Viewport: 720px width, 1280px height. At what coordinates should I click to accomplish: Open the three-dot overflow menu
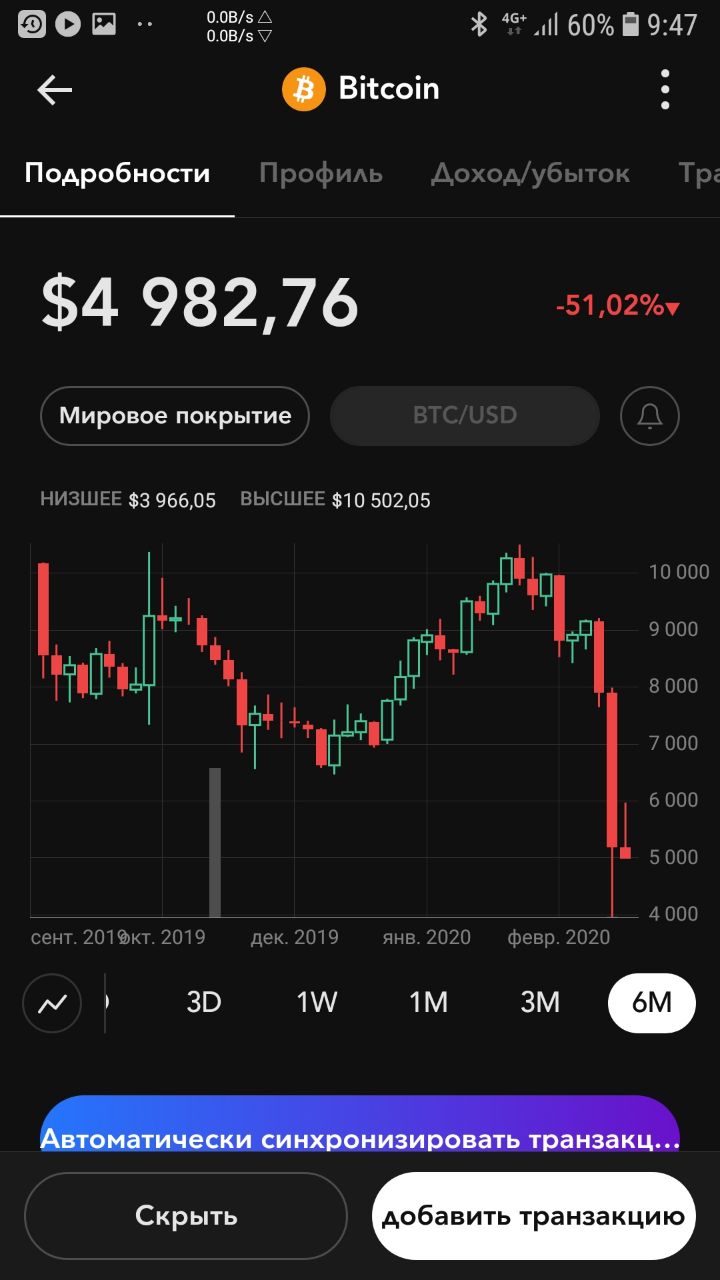(665, 90)
